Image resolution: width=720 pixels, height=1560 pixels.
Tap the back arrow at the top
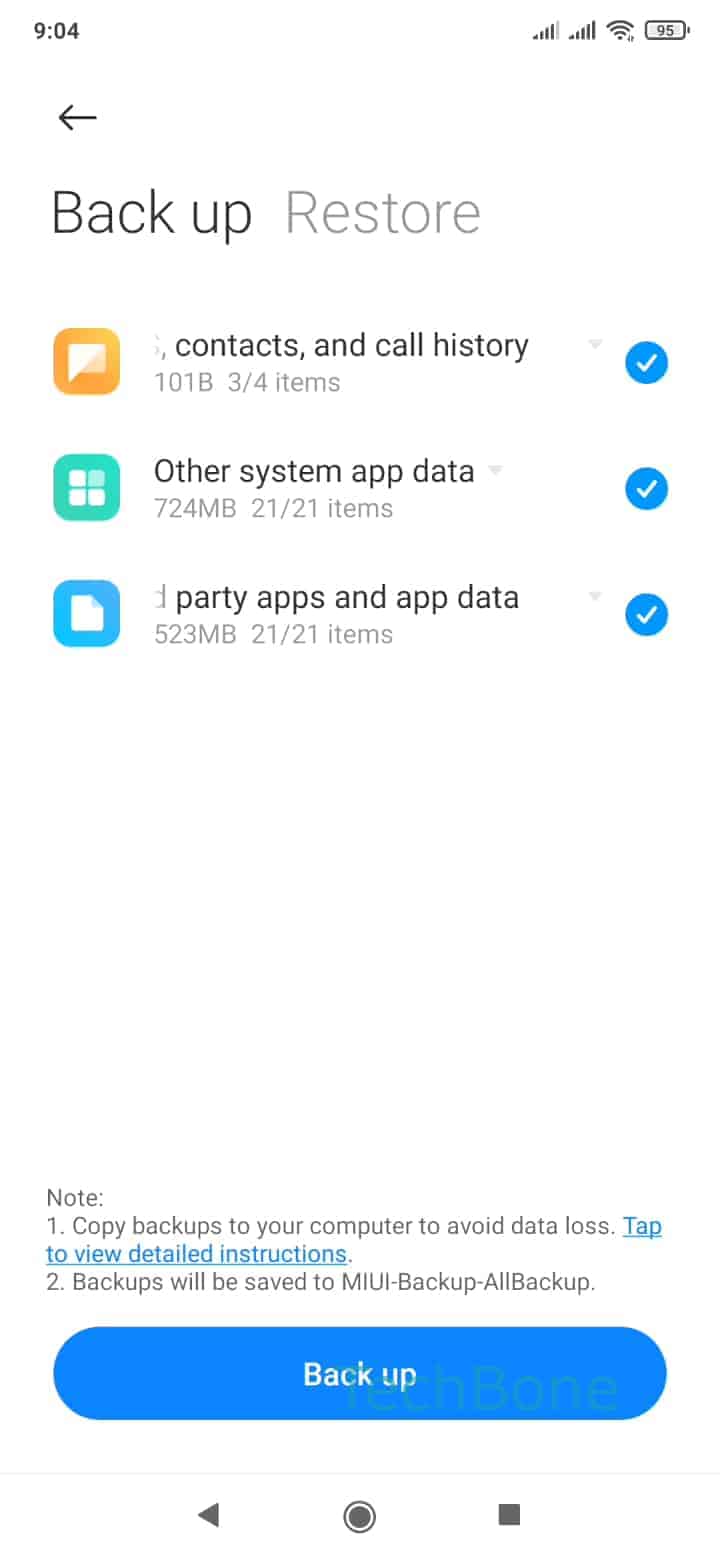pyautogui.click(x=76, y=117)
